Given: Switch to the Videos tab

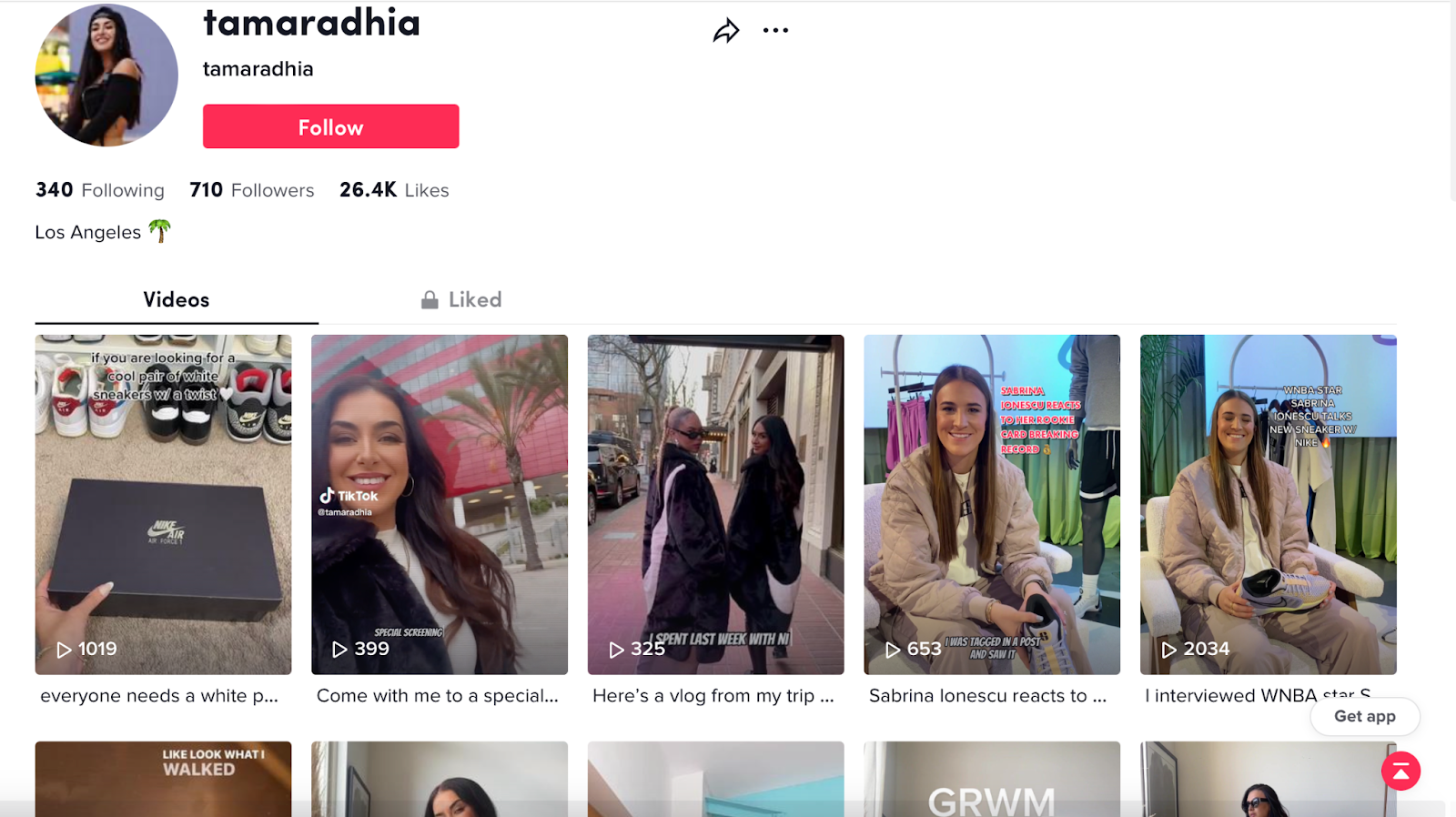Looking at the screenshot, I should click(177, 300).
